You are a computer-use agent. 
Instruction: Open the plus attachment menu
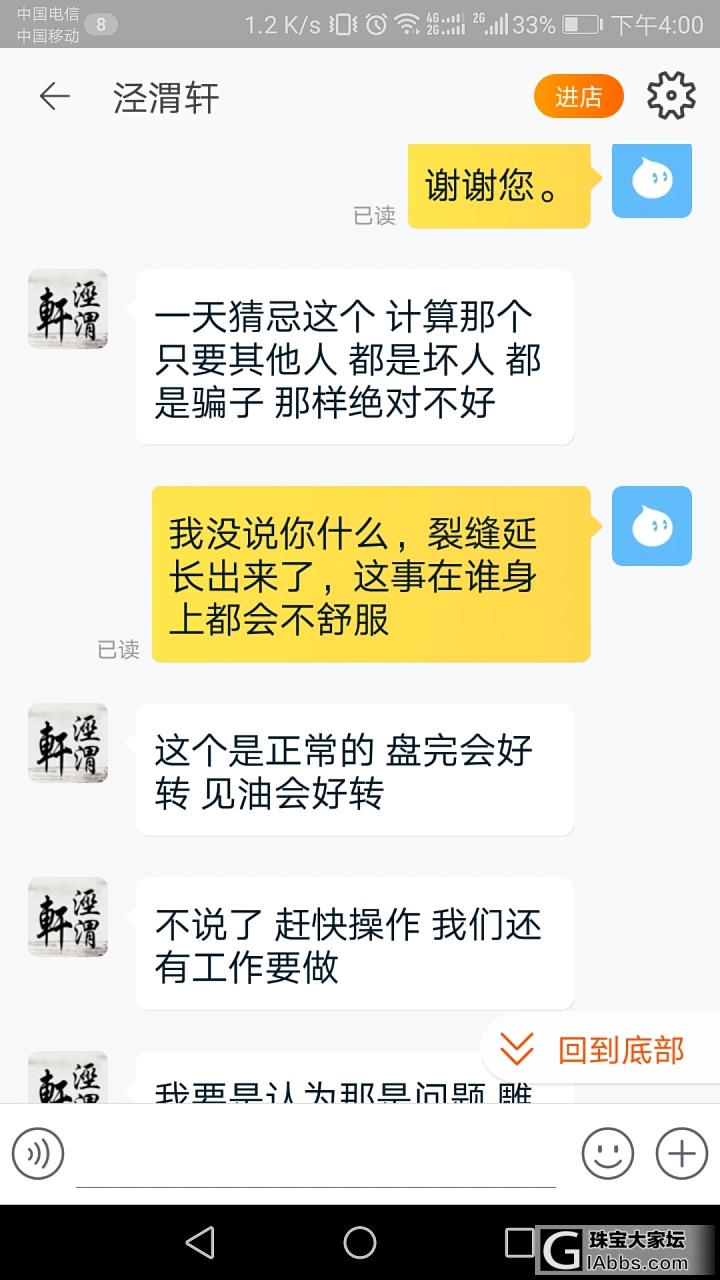coord(681,1154)
